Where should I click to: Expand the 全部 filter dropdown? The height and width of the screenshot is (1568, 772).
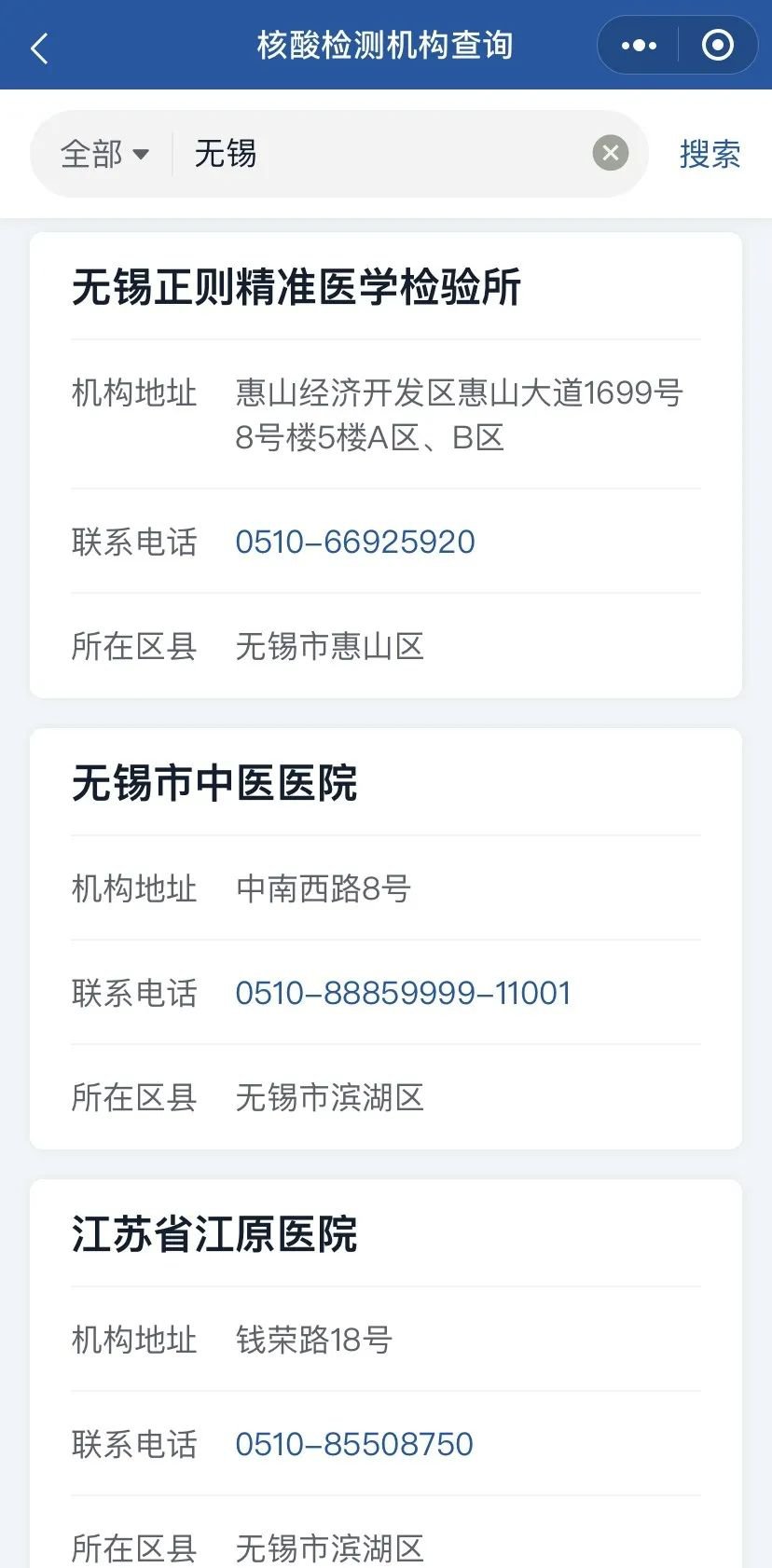(104, 154)
